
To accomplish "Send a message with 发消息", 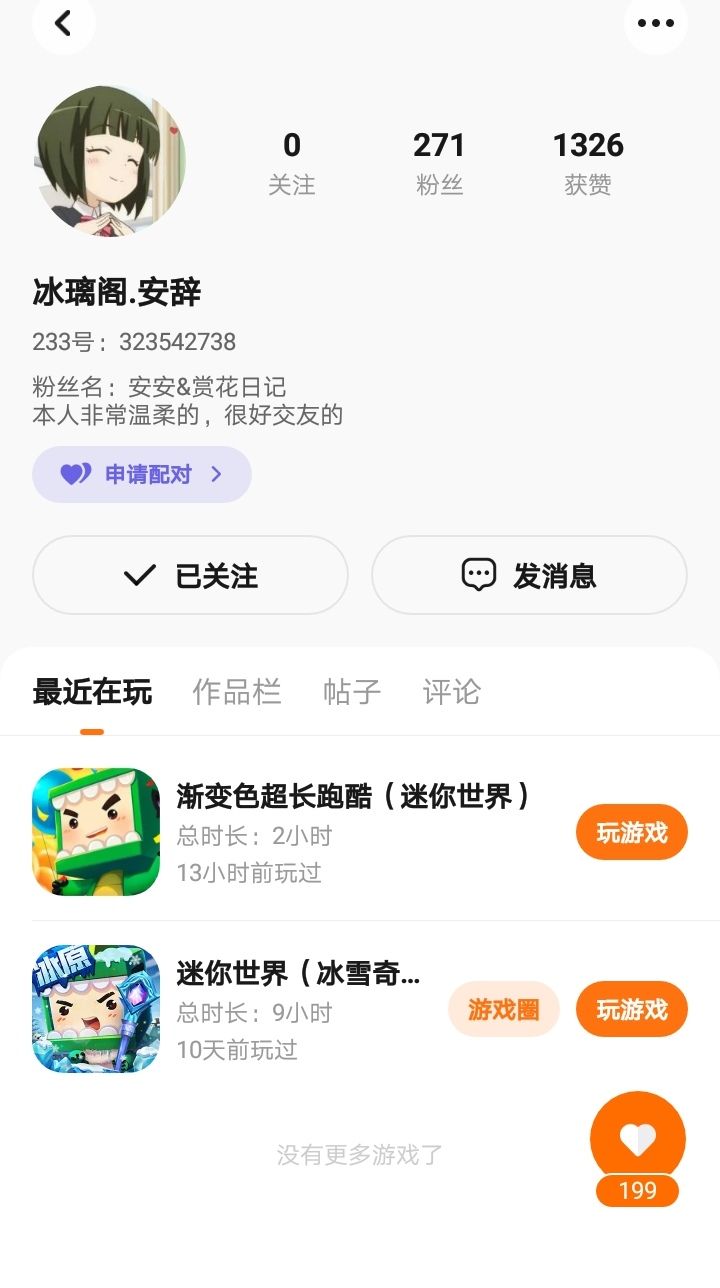I will (x=529, y=575).
